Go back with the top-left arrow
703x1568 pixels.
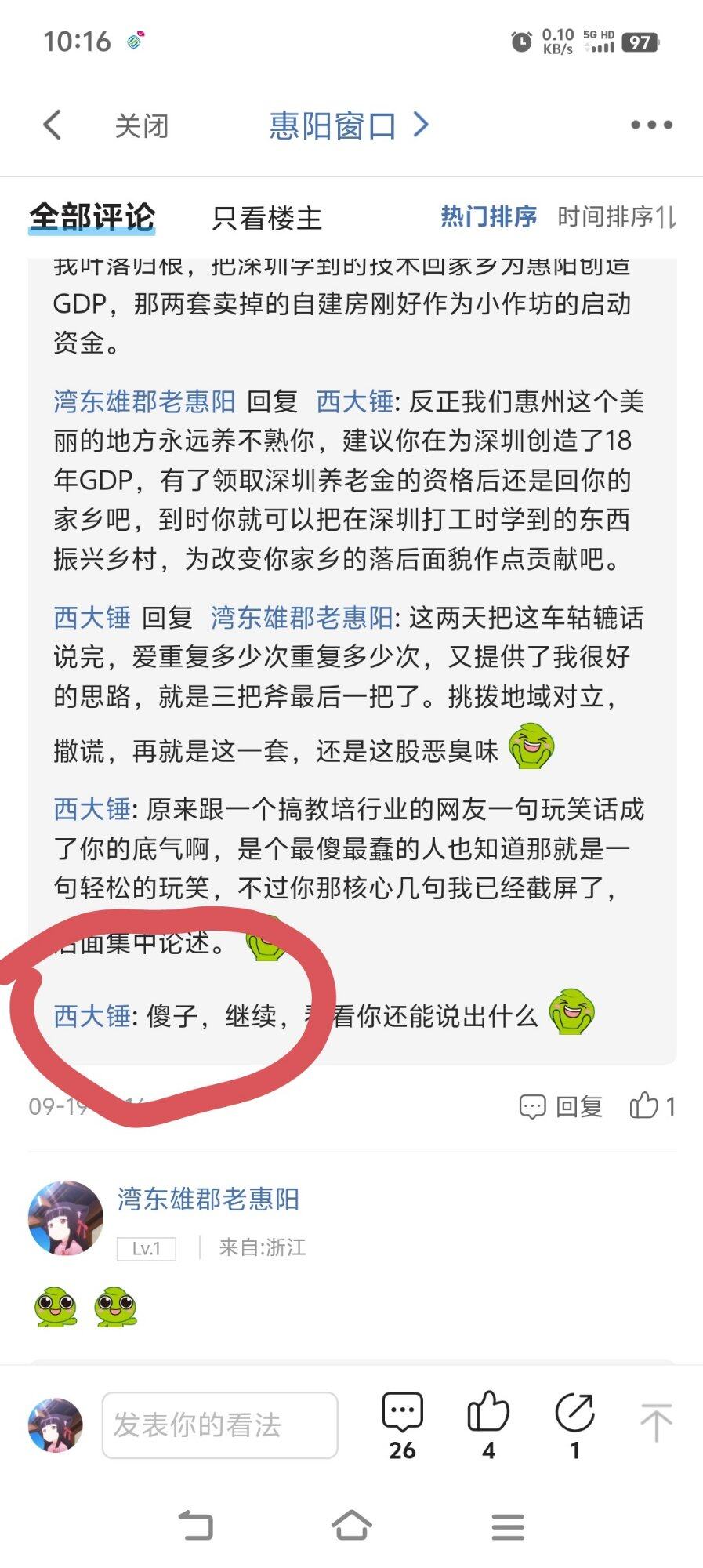[x=53, y=125]
